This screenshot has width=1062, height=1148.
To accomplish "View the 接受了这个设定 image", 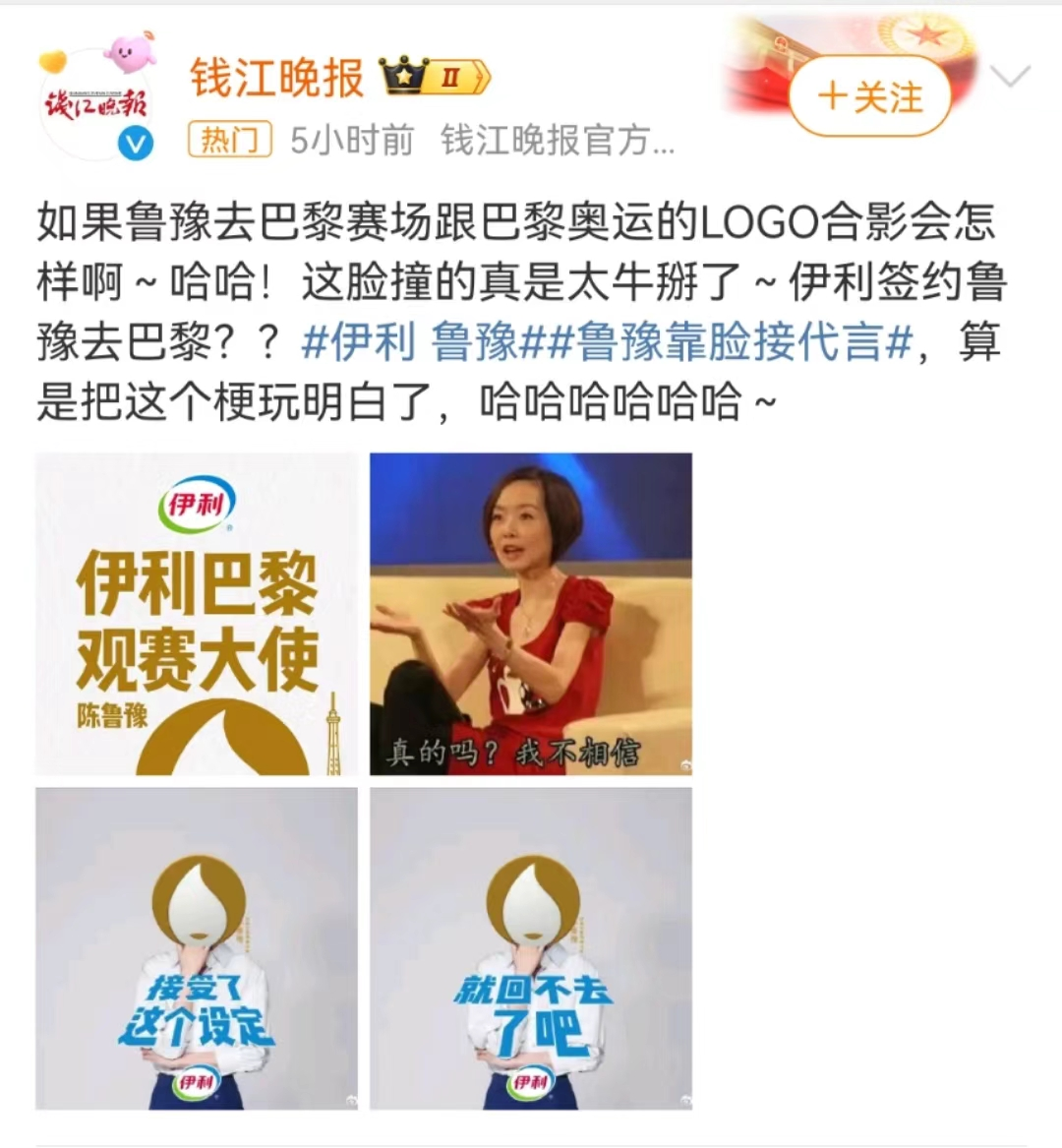I will pos(196,948).
